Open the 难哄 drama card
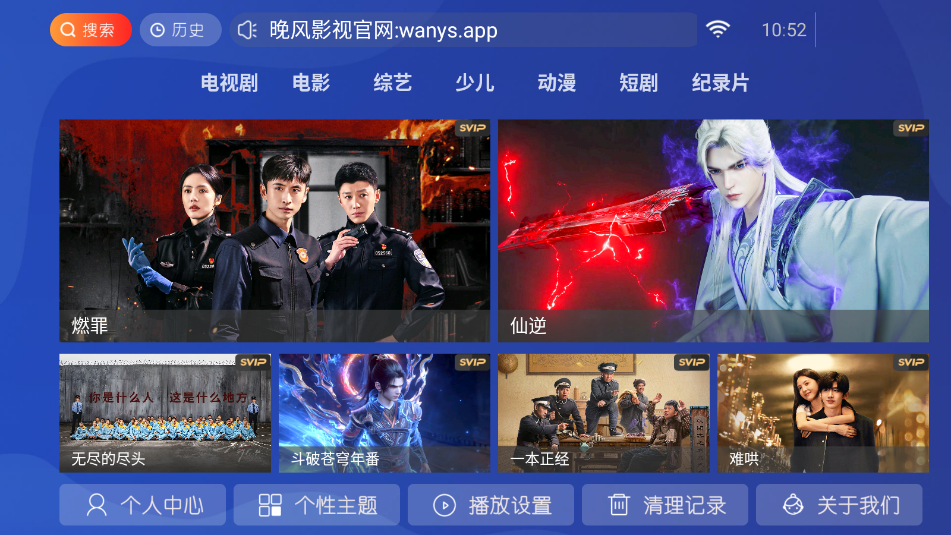The width and height of the screenshot is (951, 535). [x=822, y=412]
